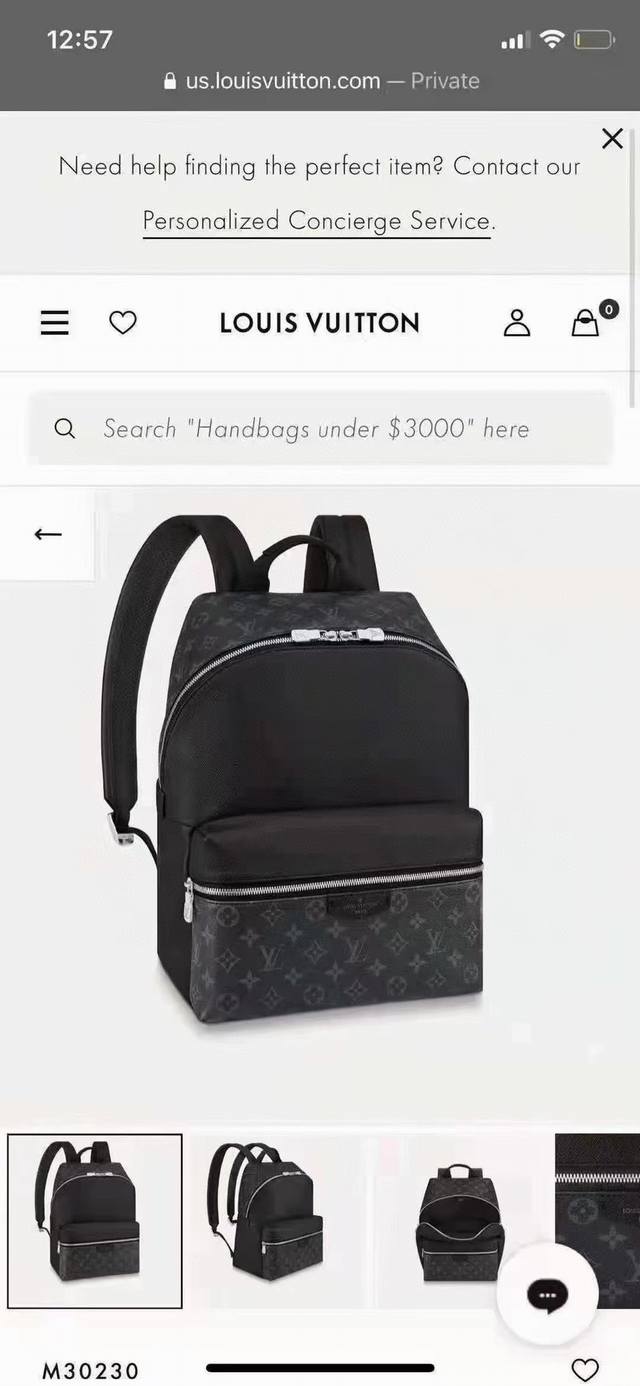This screenshot has height=1386, width=640.
Task: Dismiss the concierge service banner
Action: (x=612, y=139)
